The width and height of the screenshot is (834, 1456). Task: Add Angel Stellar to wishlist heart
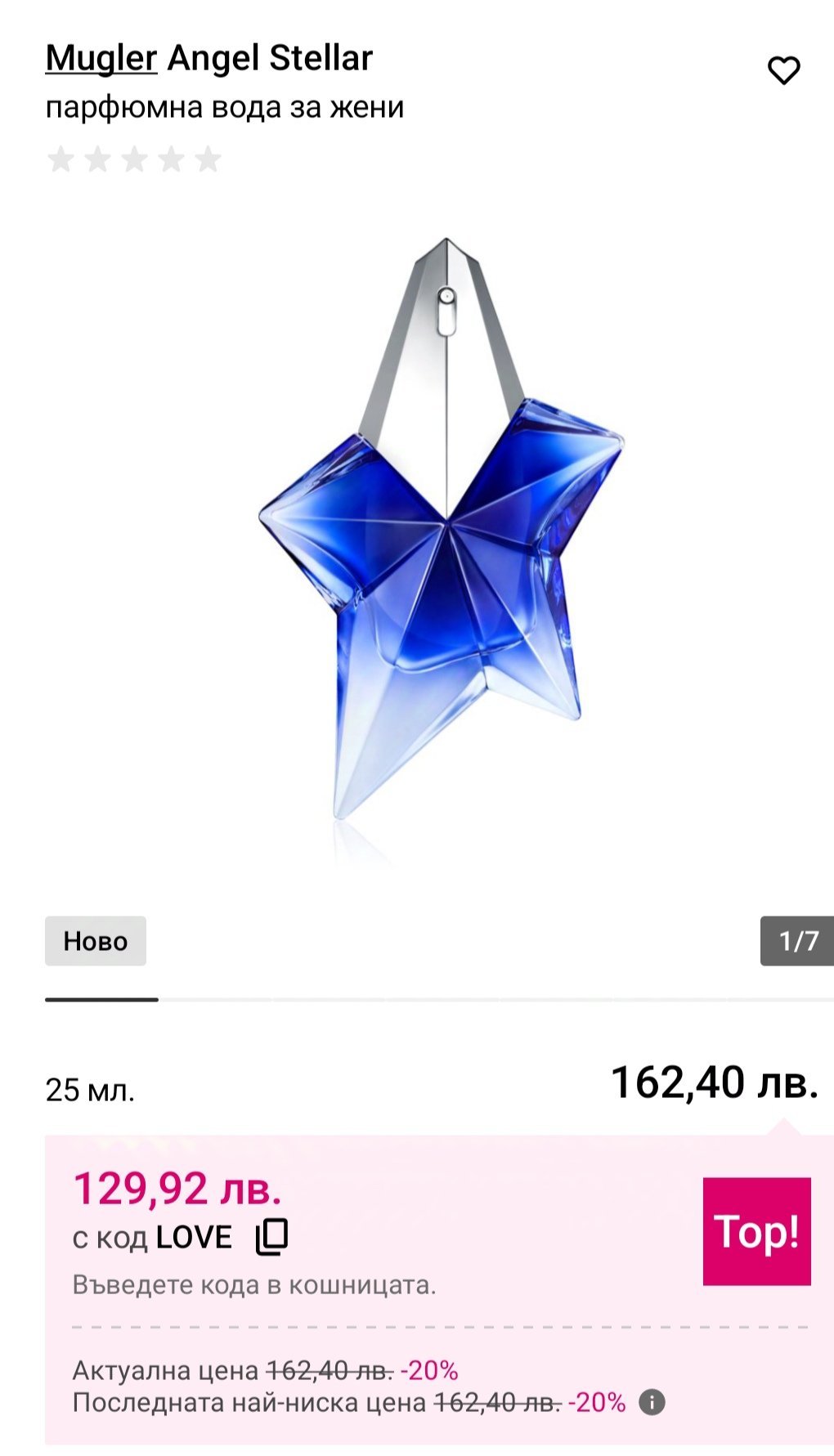[x=783, y=71]
